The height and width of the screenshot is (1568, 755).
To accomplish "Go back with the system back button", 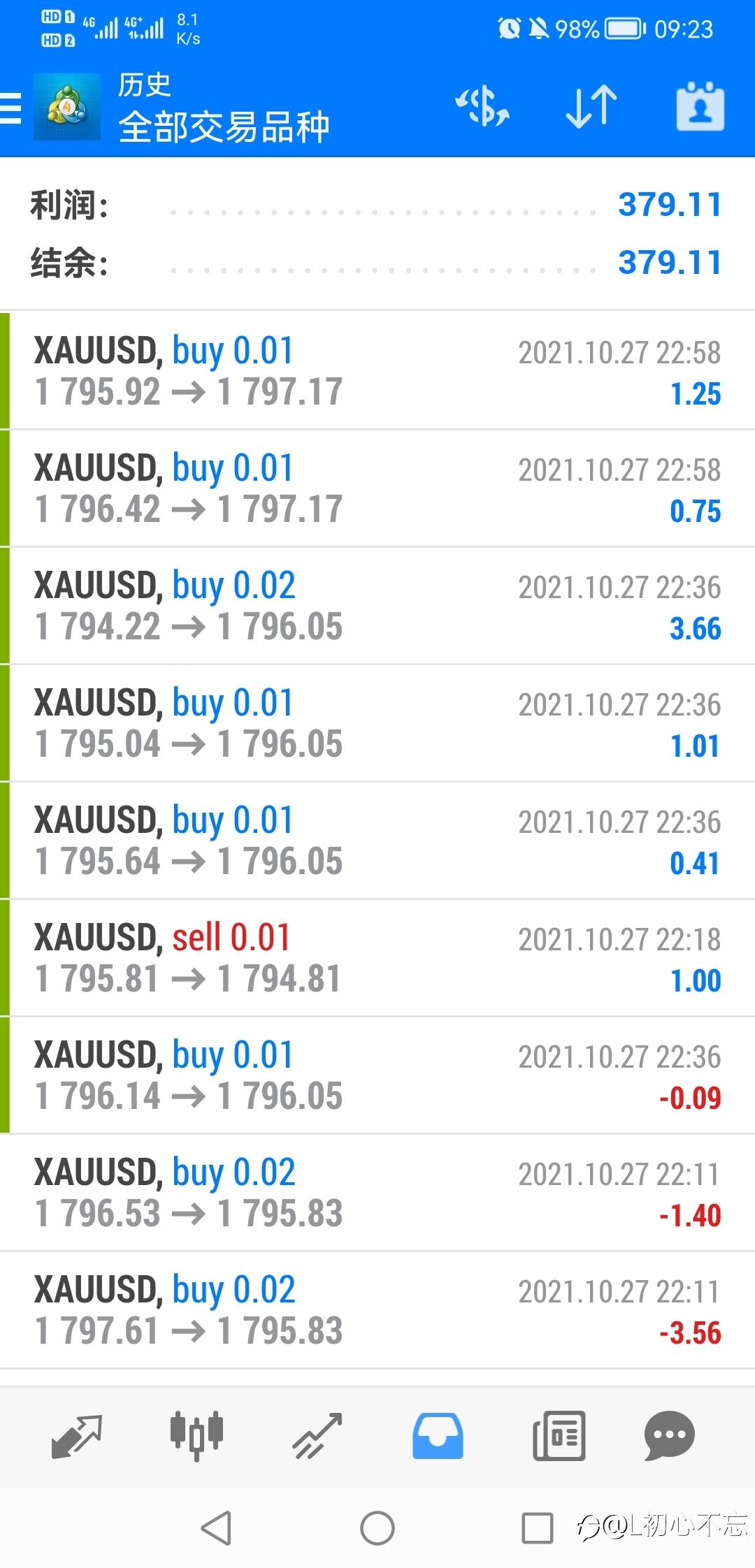I will [216, 1527].
